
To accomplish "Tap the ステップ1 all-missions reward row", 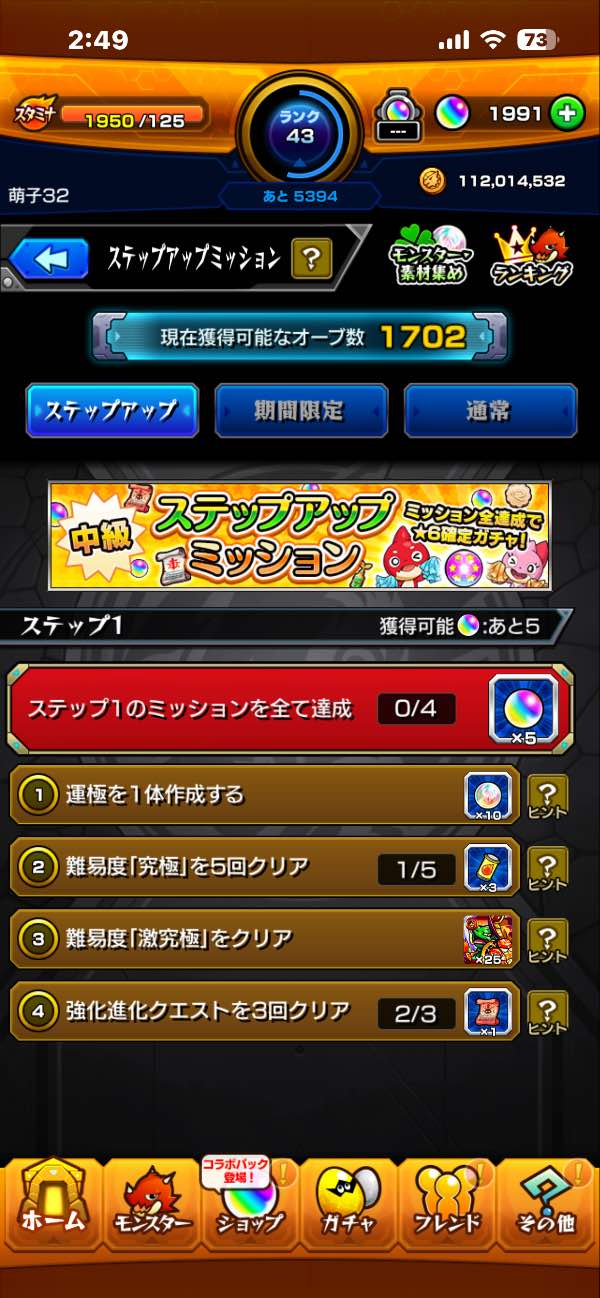I will (290, 709).
